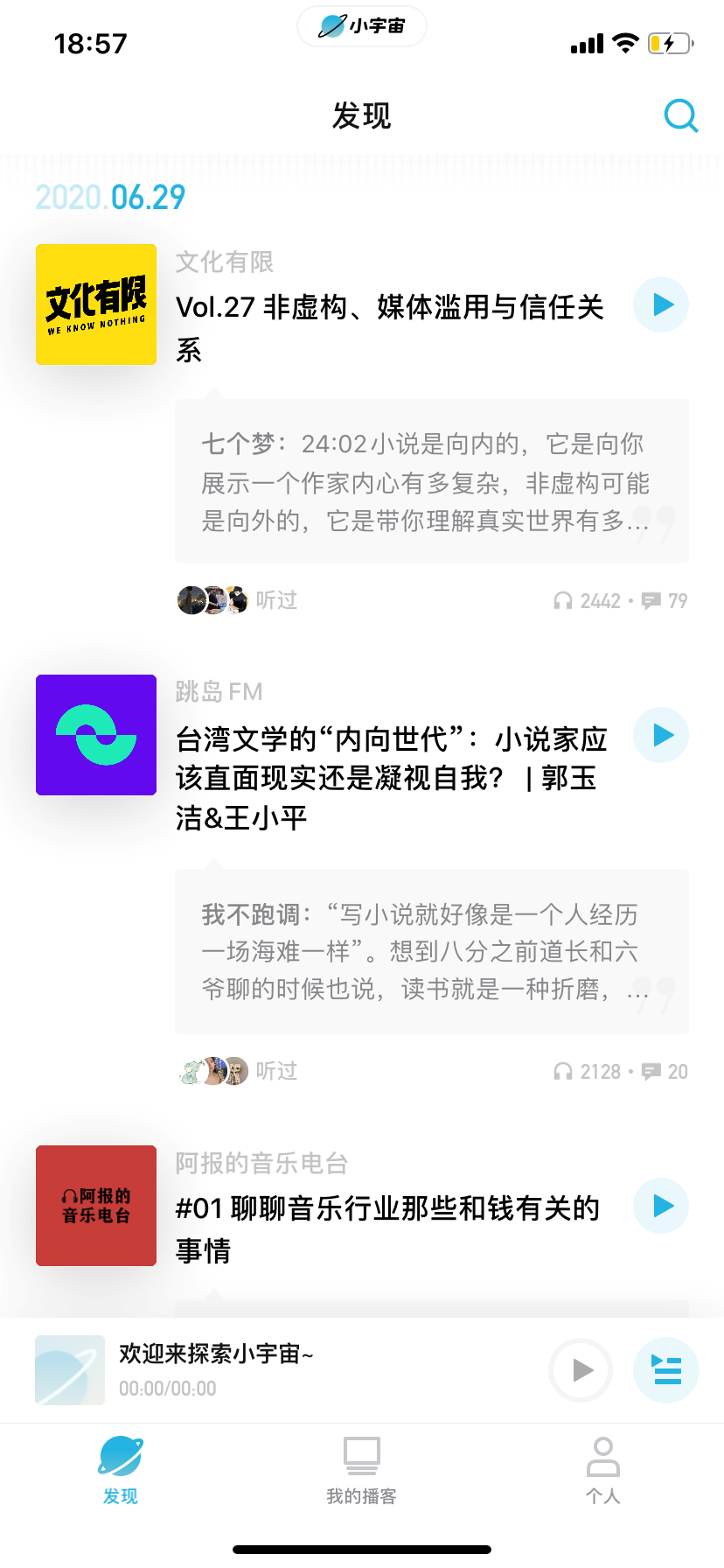Open 七个梦's highlighted comment
Viewport: 724px width, 1568px height.
click(x=432, y=481)
